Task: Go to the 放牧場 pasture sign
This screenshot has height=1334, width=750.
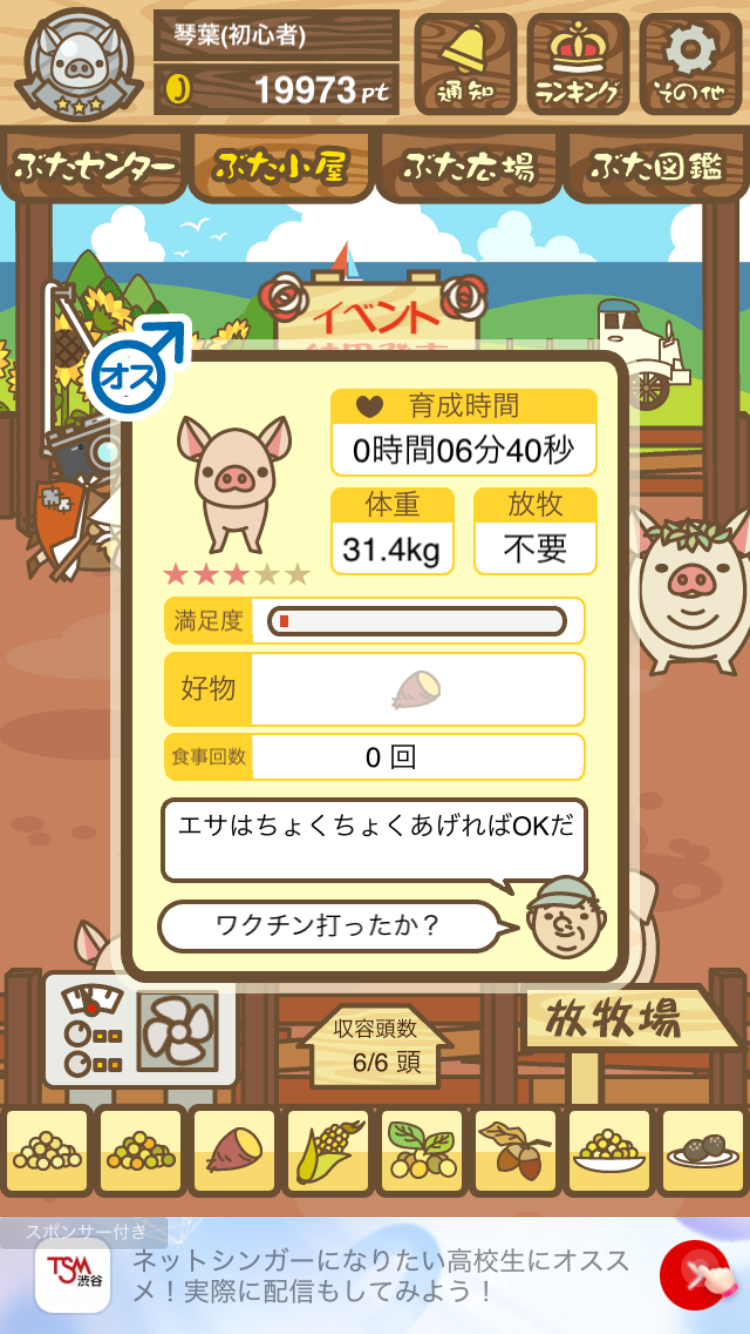Action: (614, 1020)
